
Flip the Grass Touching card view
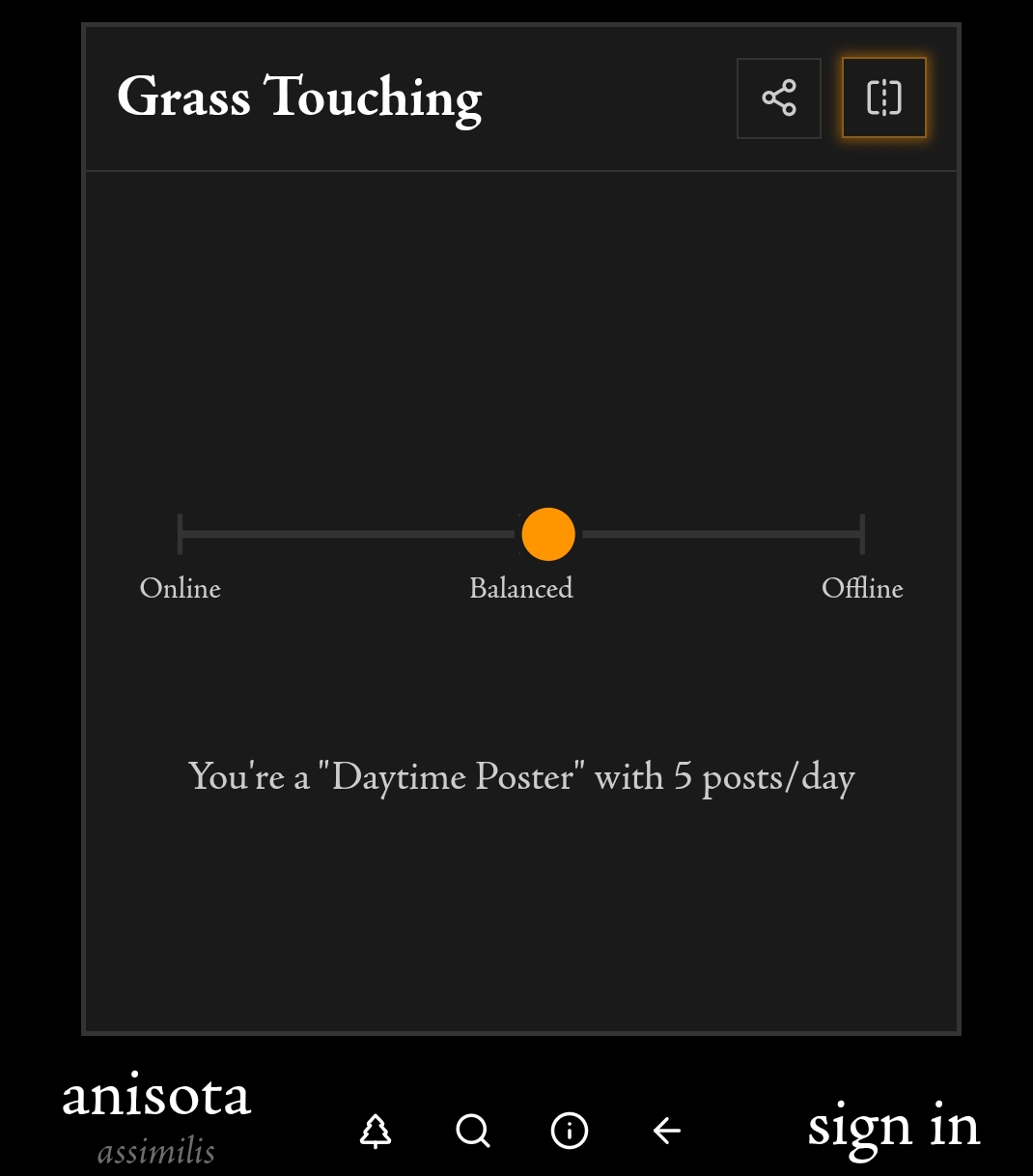883,98
